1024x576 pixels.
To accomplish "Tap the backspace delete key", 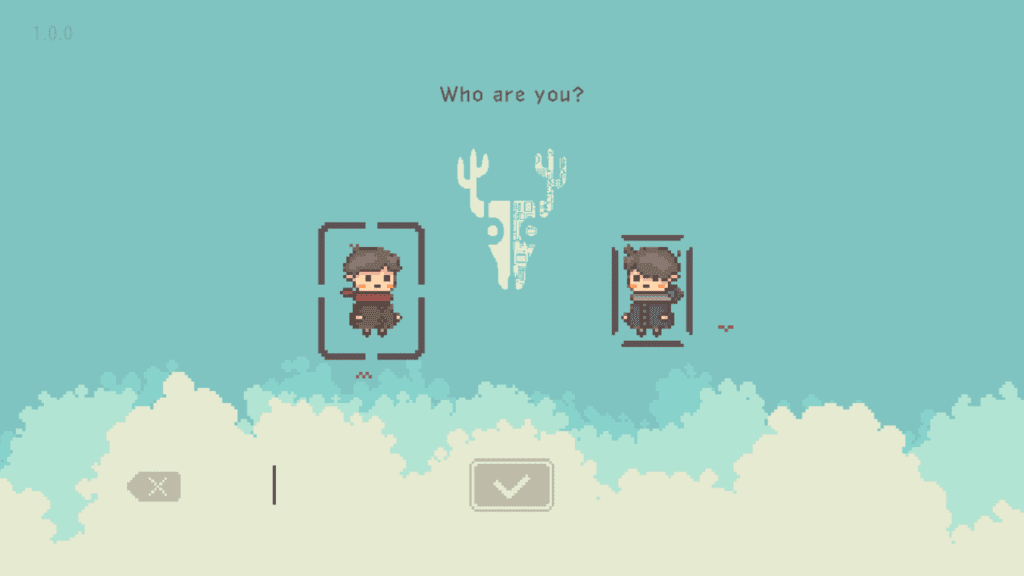I will [155, 487].
